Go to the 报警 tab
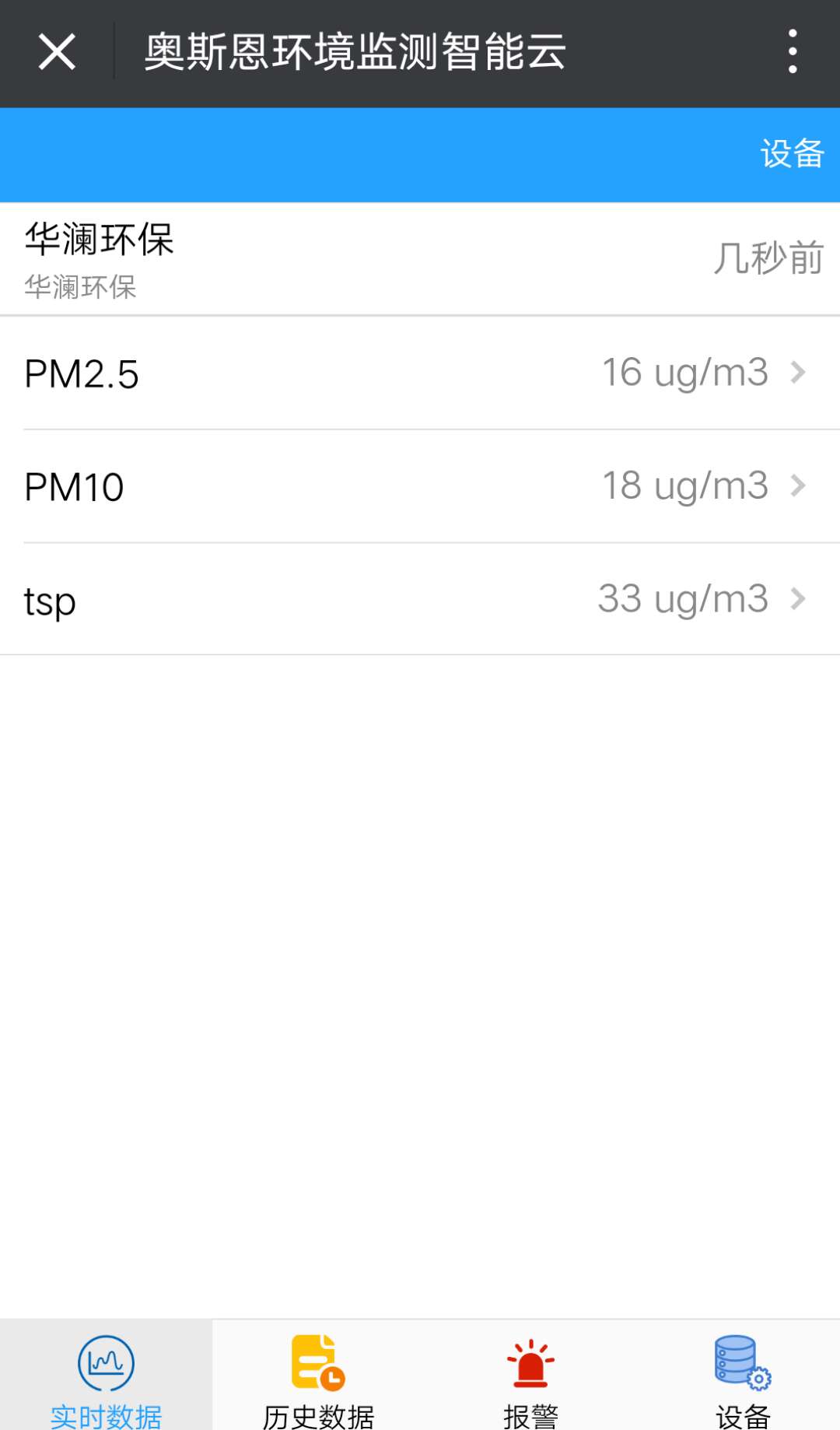The height and width of the screenshot is (1430, 840). (x=530, y=1375)
